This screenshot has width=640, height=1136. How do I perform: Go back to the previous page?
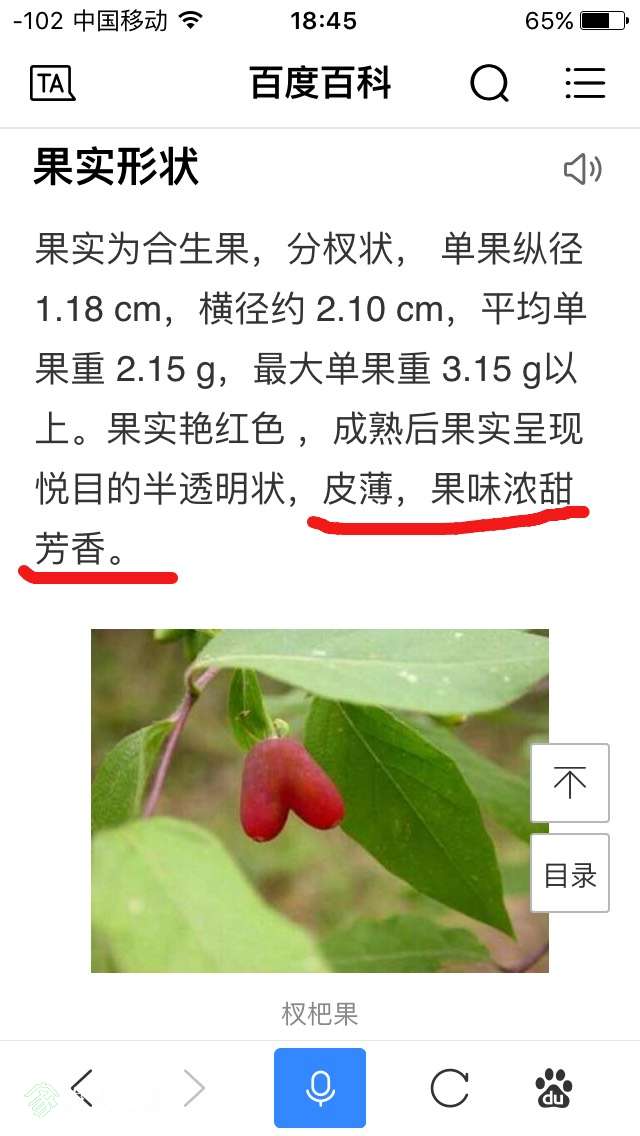84,1087
